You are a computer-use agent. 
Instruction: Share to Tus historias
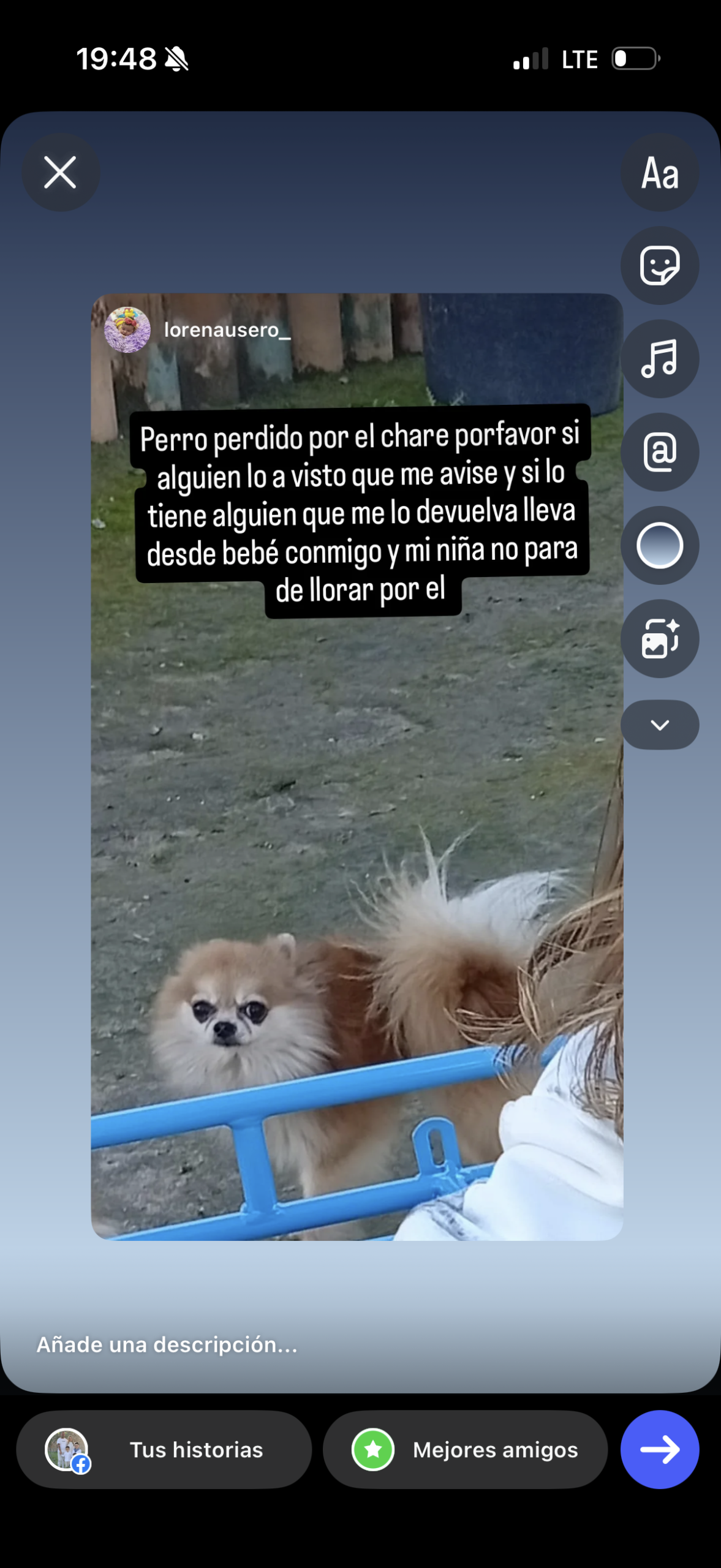164,1450
